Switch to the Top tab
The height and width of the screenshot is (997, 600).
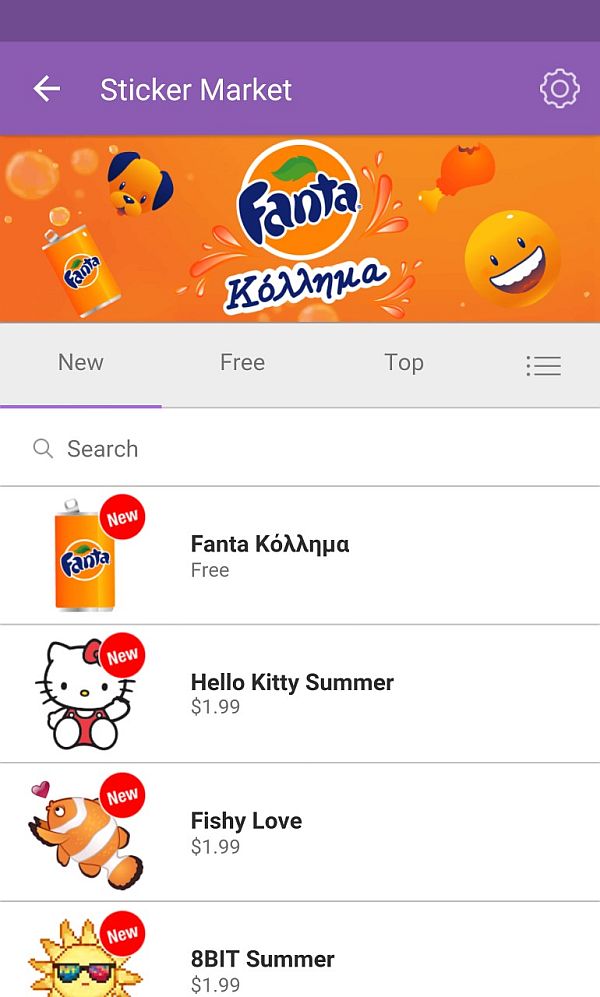point(404,363)
